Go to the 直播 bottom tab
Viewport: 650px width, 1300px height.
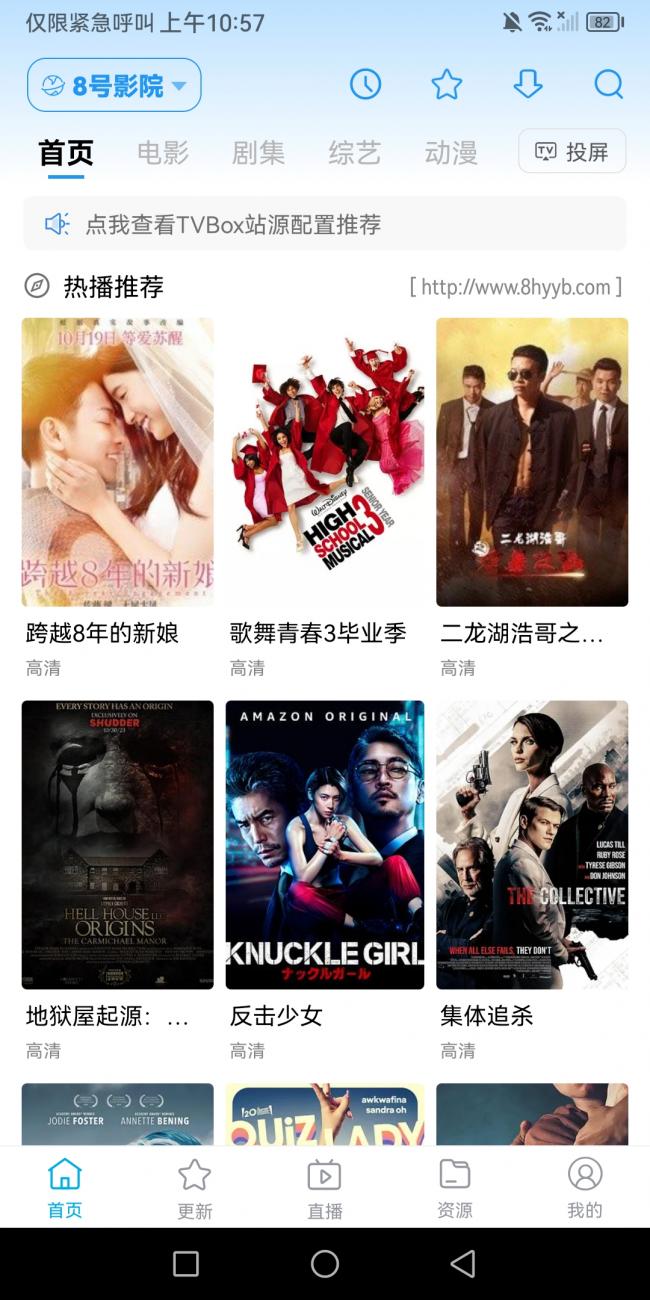point(324,1188)
